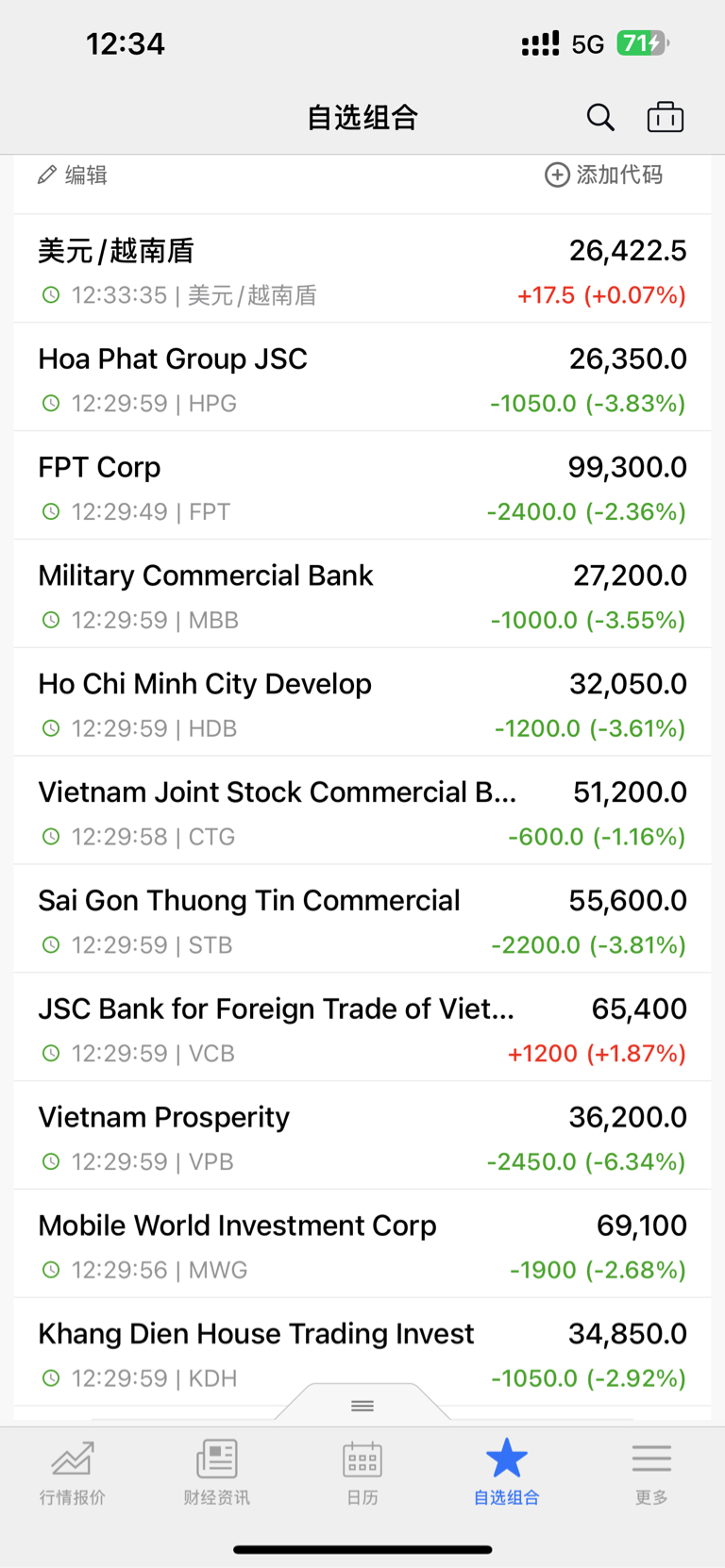
Task: Expand the bottom pull-up handle
Action: point(362,1405)
